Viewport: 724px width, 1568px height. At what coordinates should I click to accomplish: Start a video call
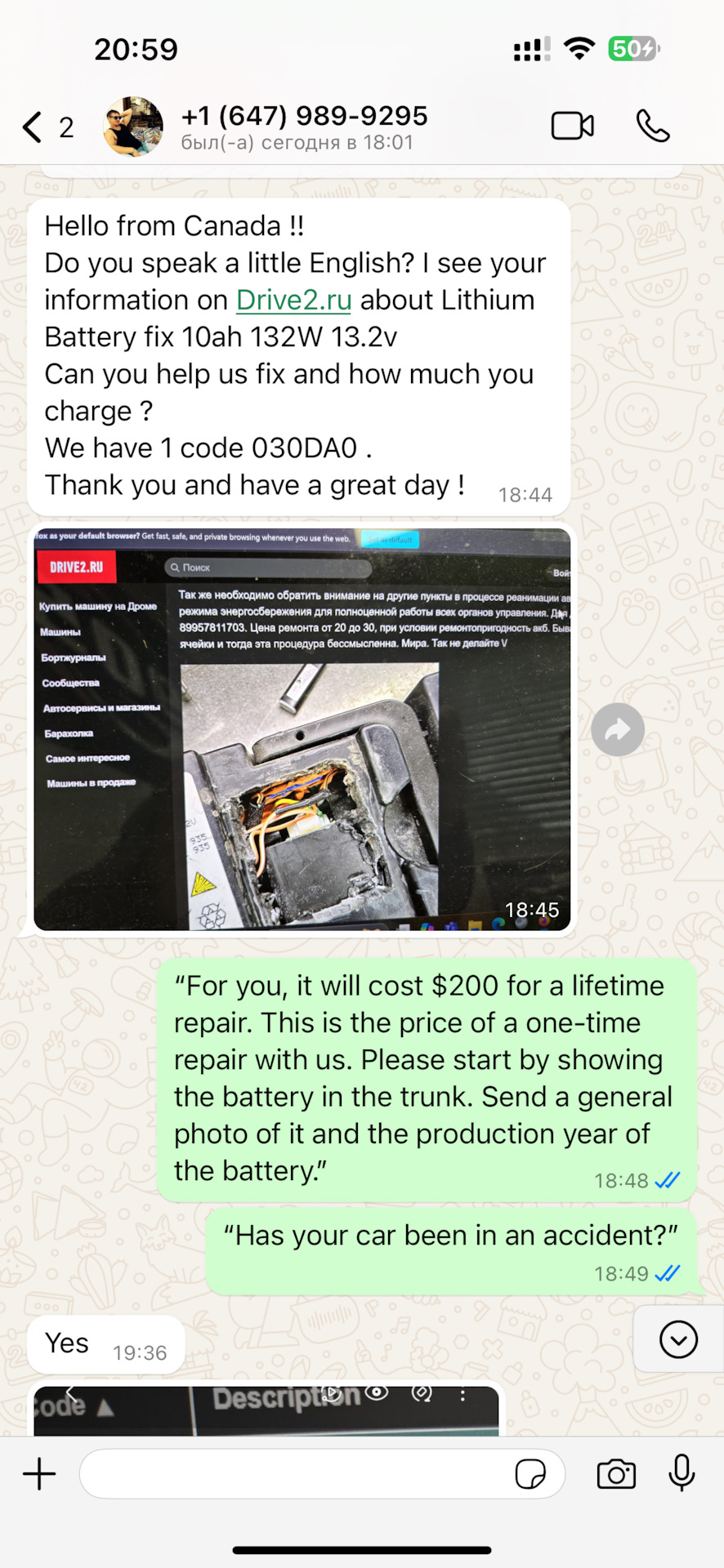tap(572, 127)
